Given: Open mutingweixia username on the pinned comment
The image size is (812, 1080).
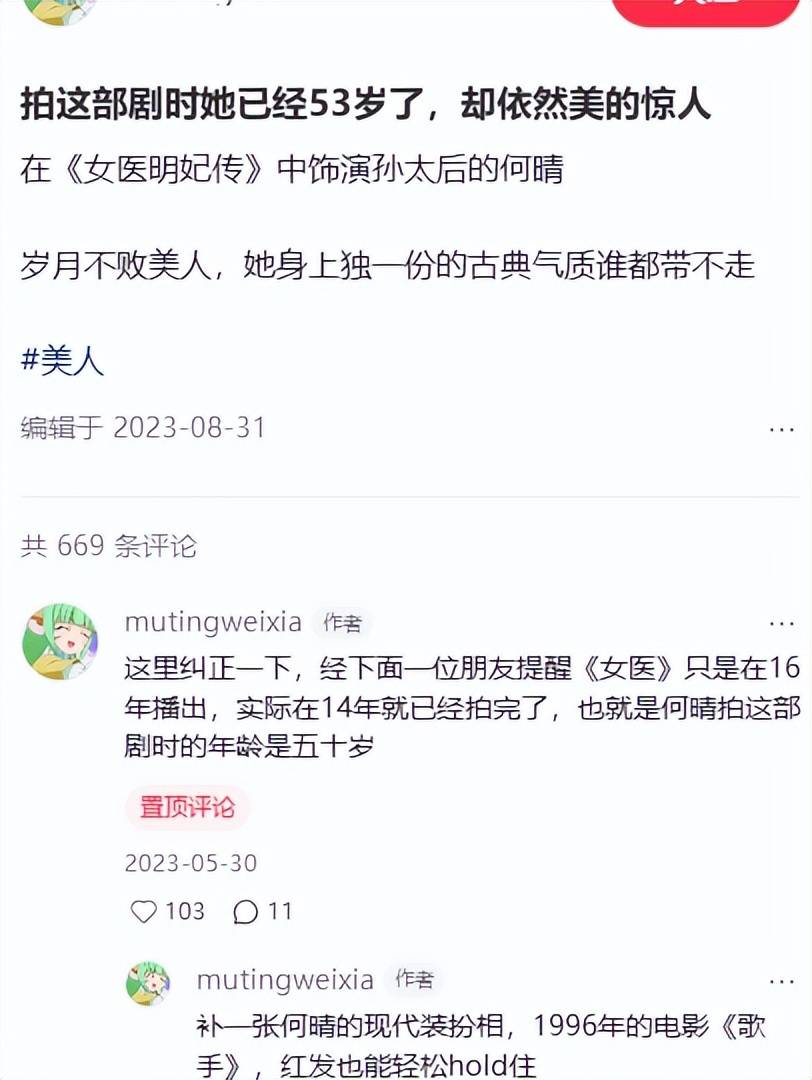Looking at the screenshot, I should coord(213,622).
